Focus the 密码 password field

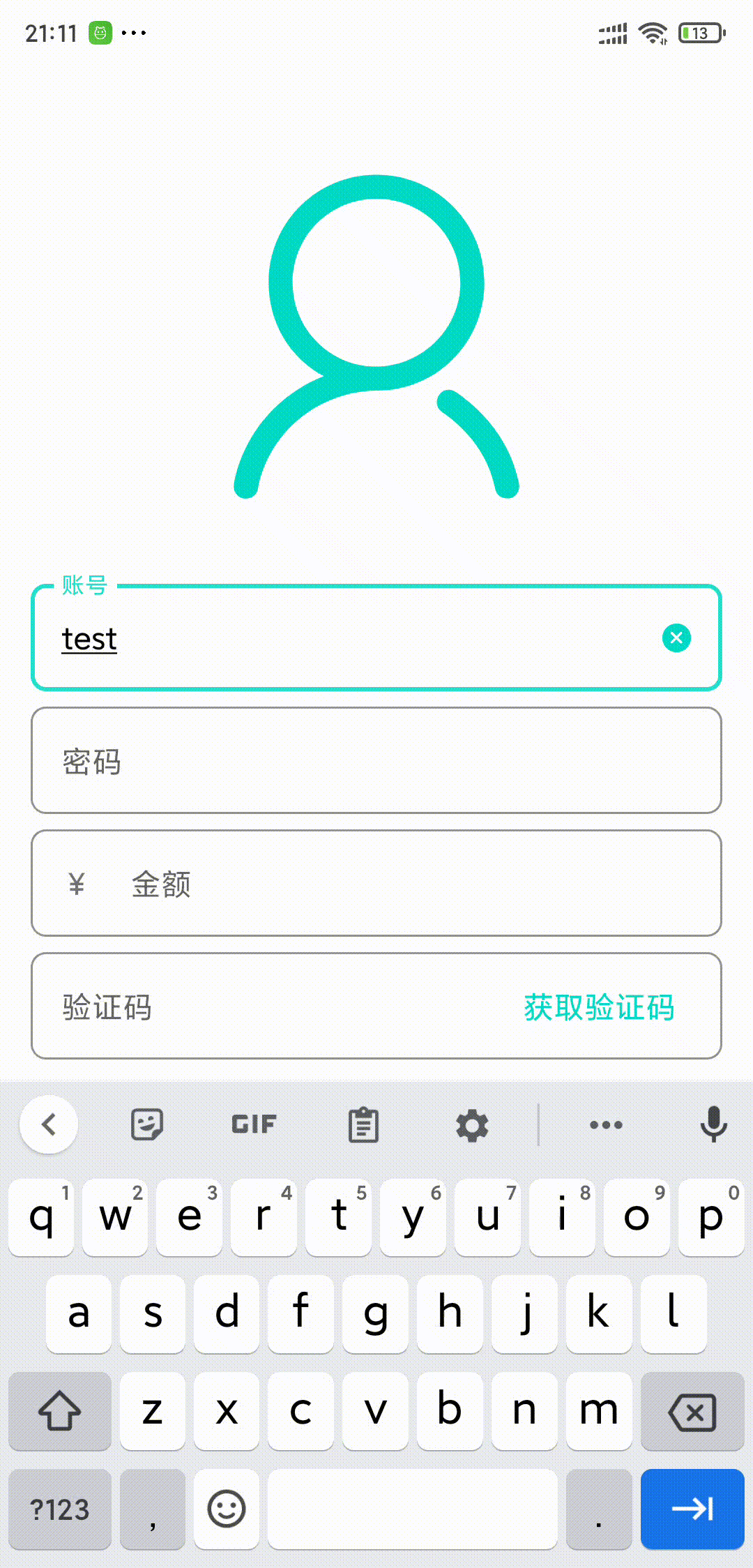[376, 761]
